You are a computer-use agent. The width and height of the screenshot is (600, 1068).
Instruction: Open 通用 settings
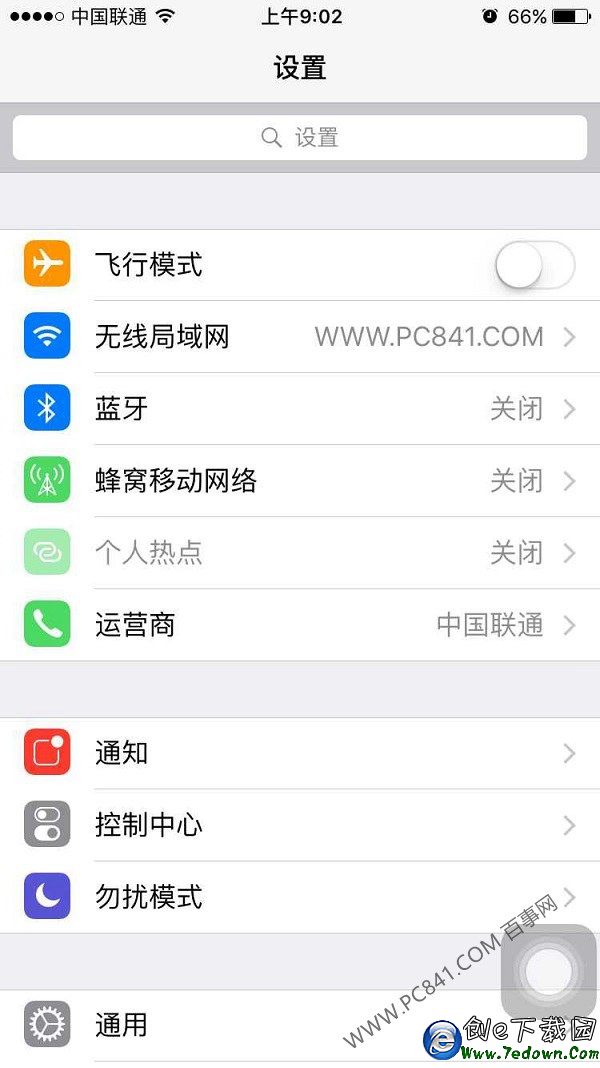click(x=250, y=1025)
